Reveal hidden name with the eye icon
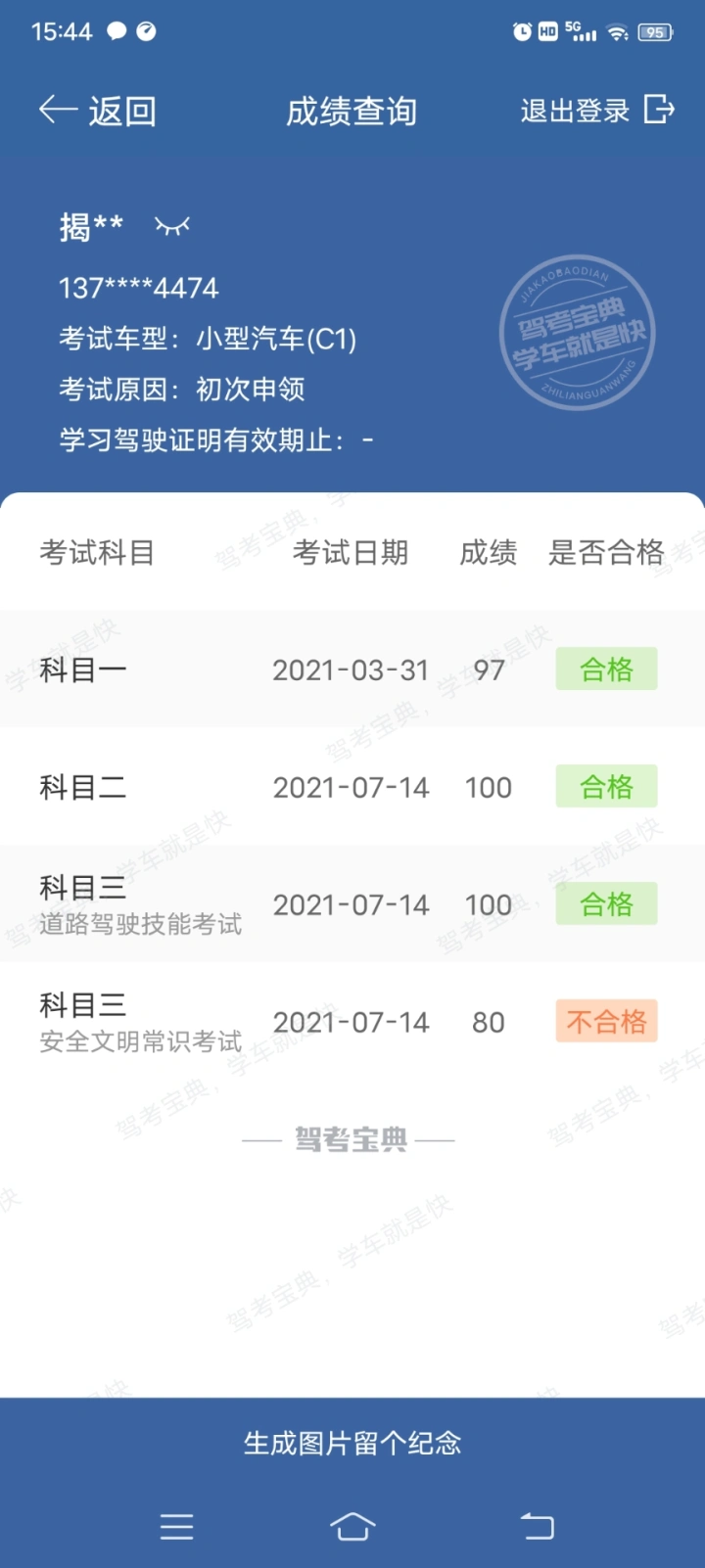The image size is (705, 1568). point(172,227)
